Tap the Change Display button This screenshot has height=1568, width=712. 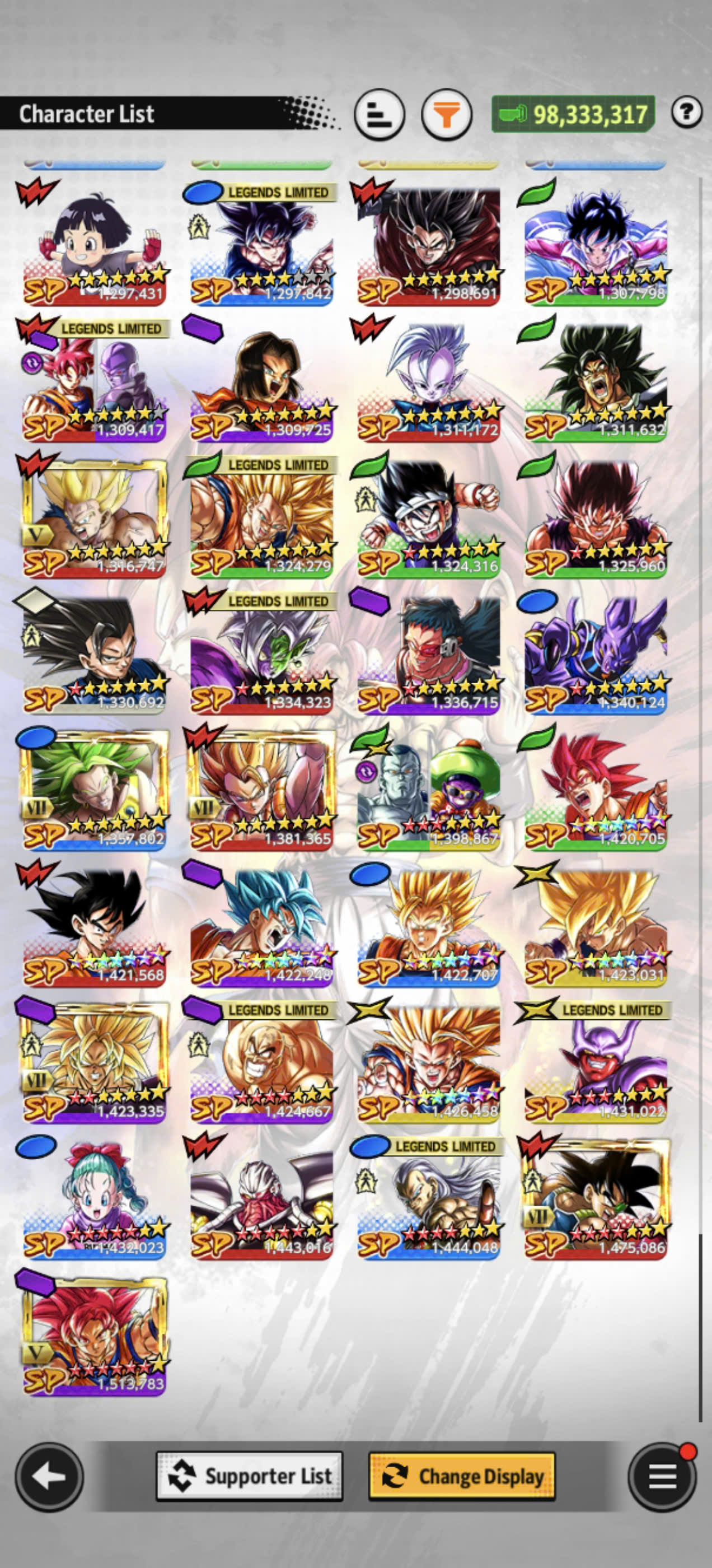coord(462,1476)
